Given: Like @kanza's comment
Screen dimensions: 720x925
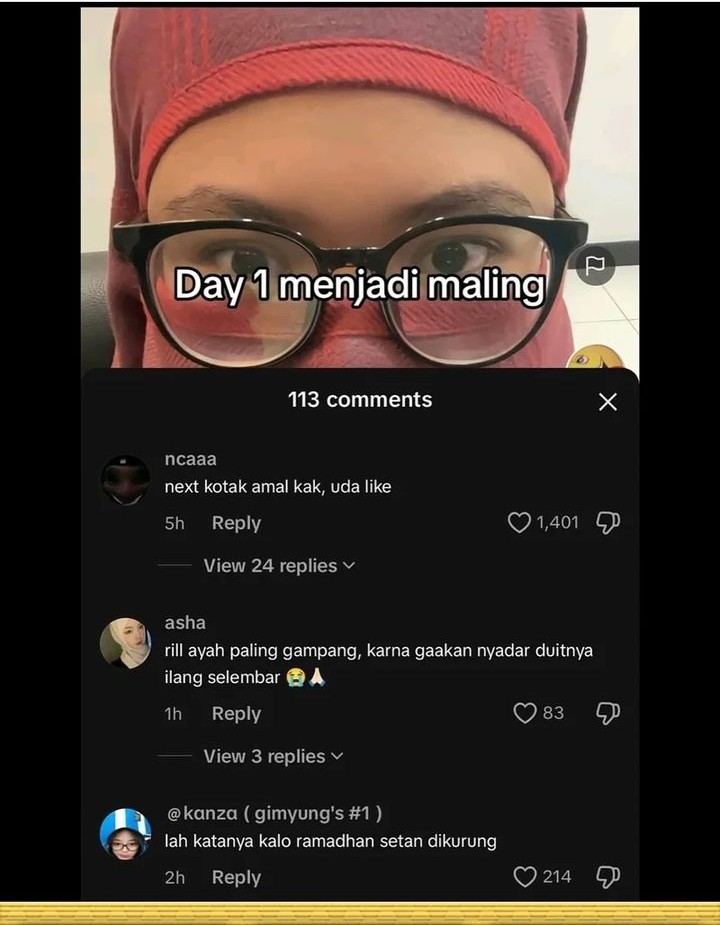Looking at the screenshot, I should tap(525, 877).
